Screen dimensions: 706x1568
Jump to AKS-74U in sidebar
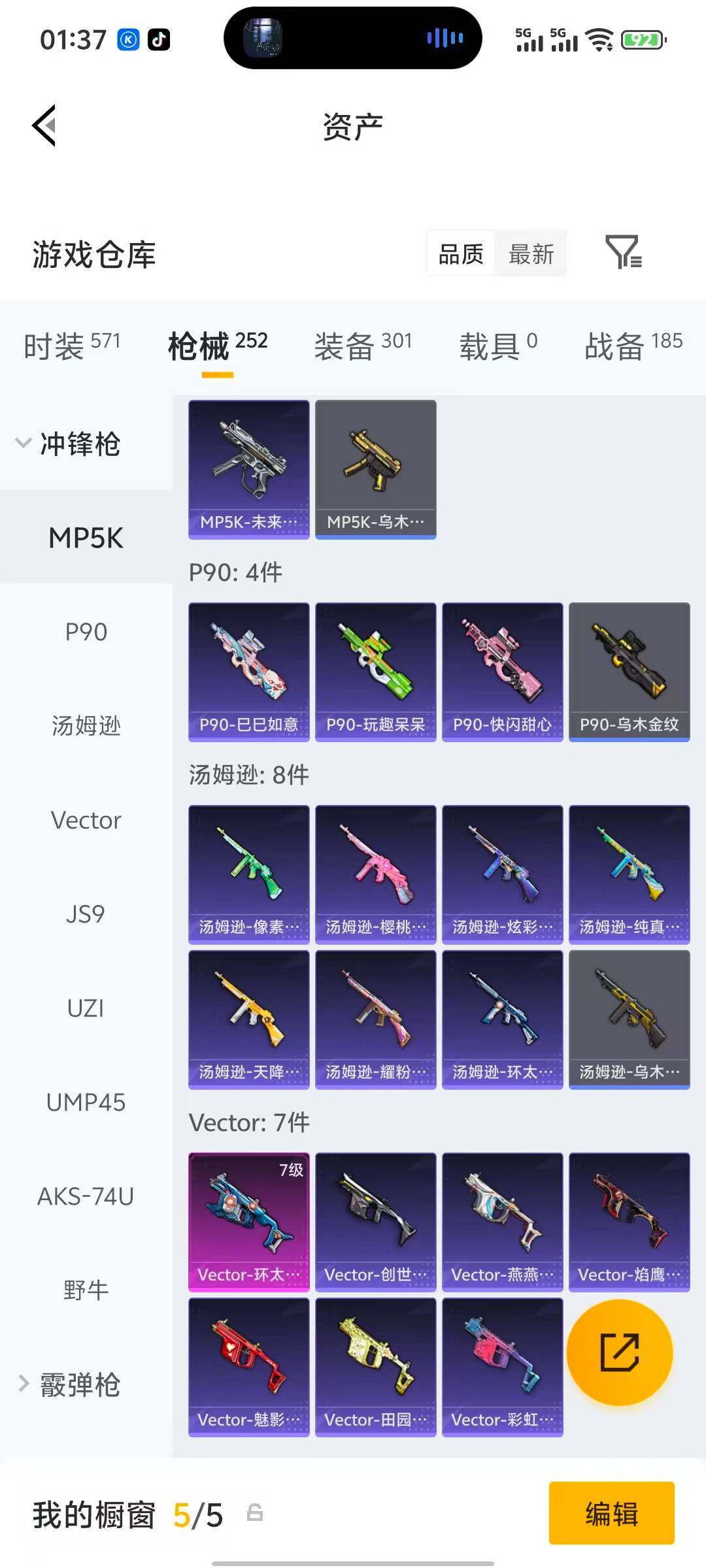[x=86, y=1196]
